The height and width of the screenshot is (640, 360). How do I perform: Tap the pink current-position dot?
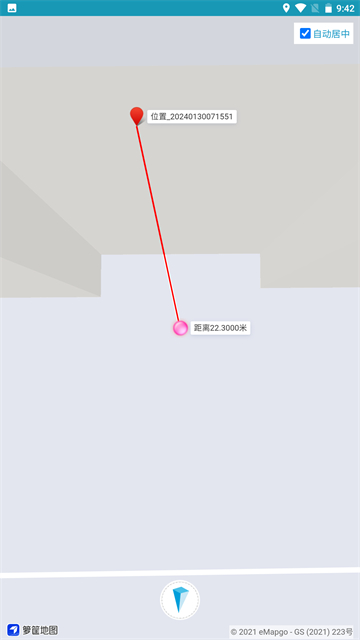180,328
